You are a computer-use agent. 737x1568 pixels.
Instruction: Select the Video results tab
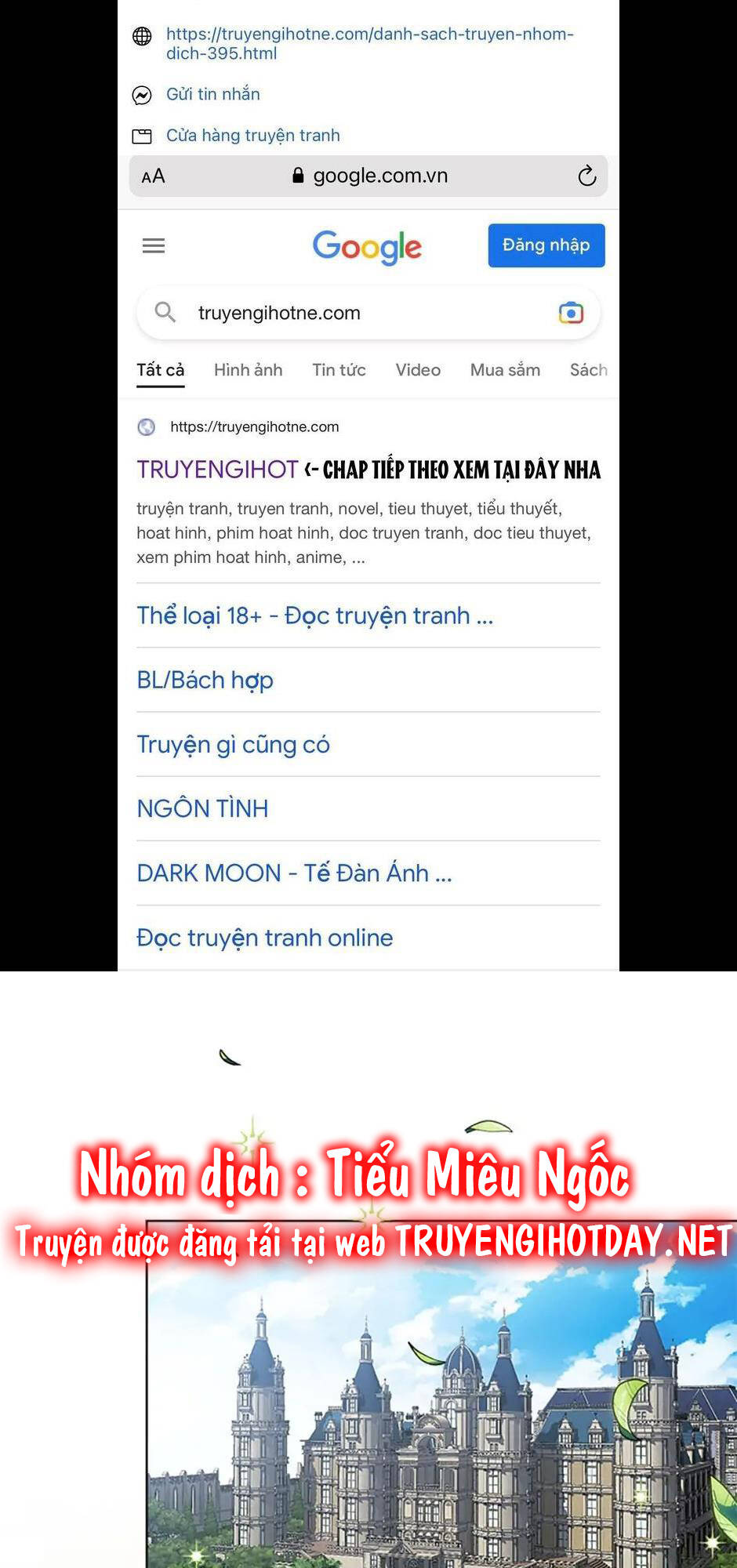pyautogui.click(x=418, y=369)
